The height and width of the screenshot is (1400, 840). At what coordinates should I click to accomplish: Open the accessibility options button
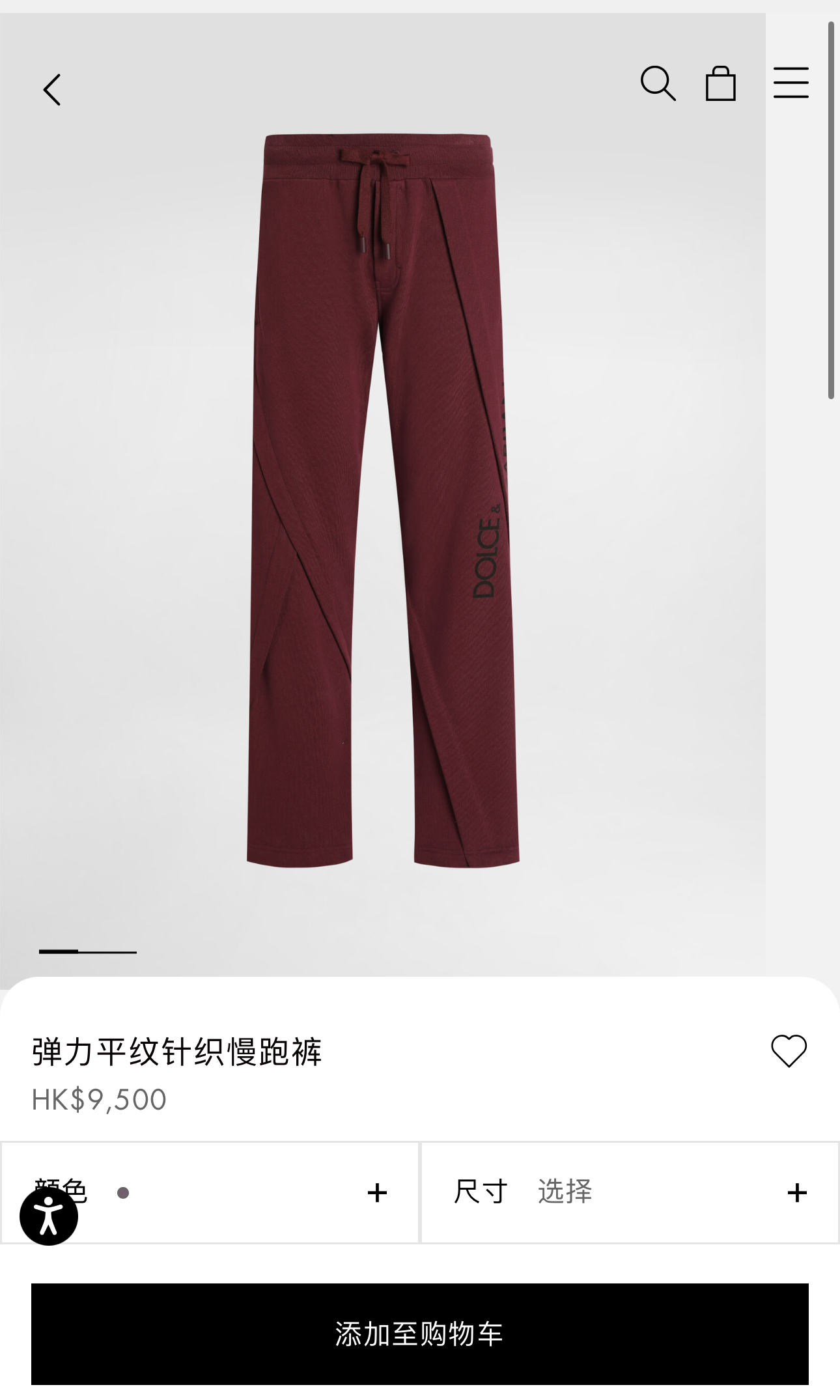[49, 1216]
